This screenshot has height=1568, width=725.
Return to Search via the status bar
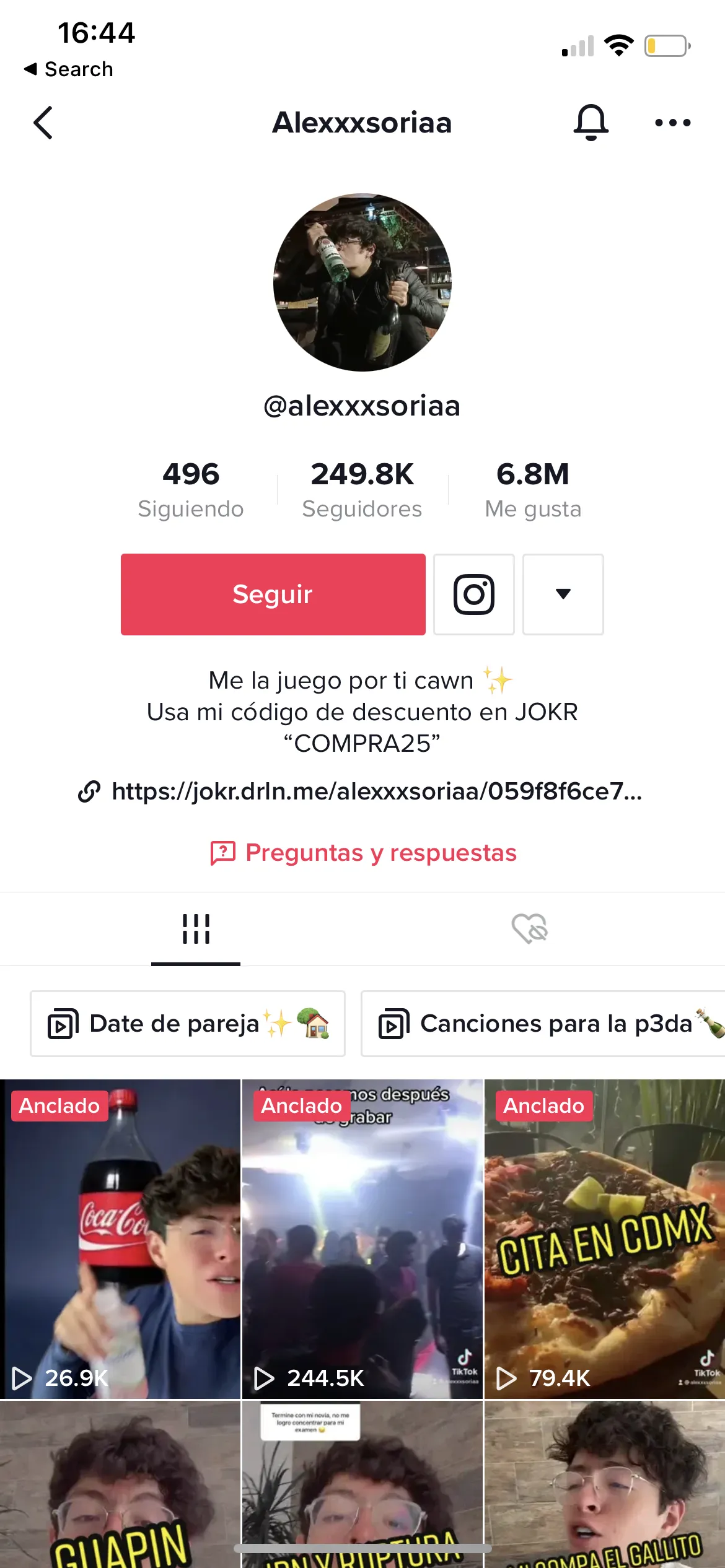click(68, 69)
